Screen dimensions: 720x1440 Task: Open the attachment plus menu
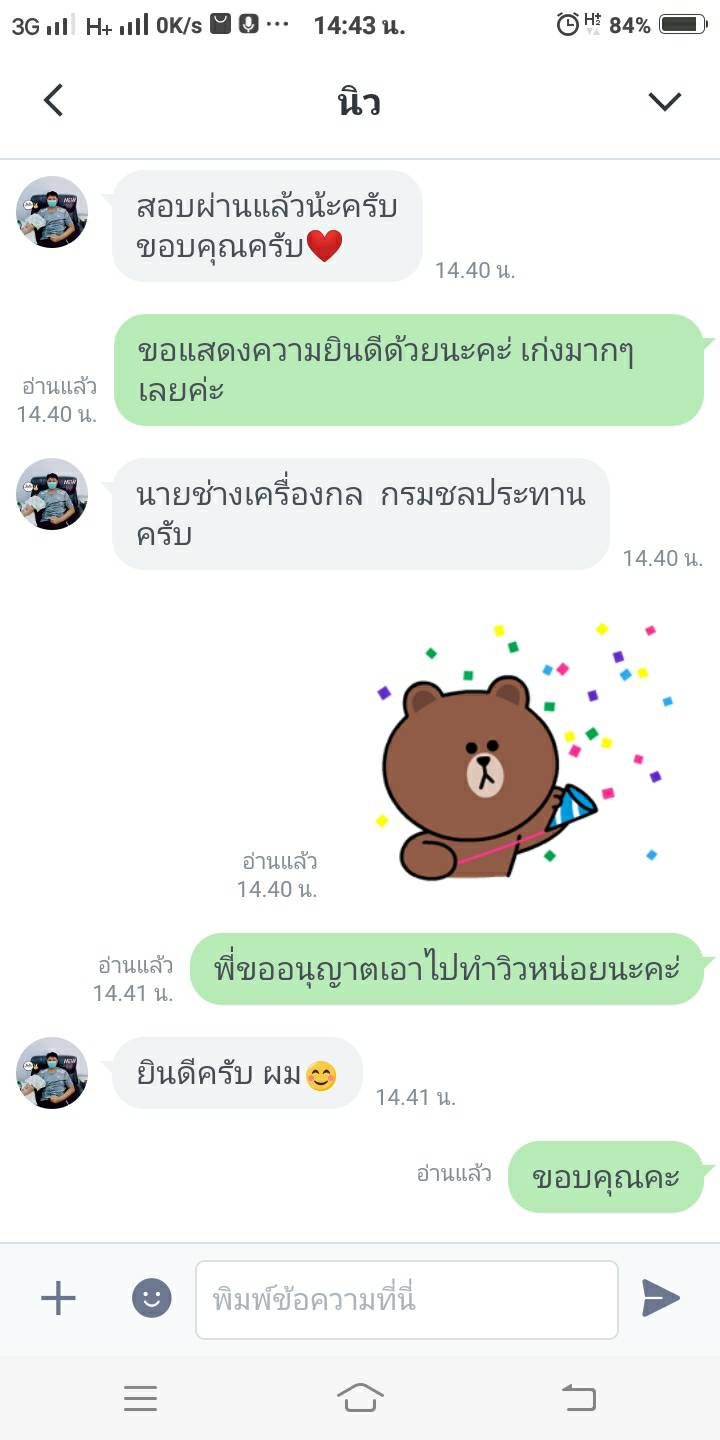(x=58, y=1299)
